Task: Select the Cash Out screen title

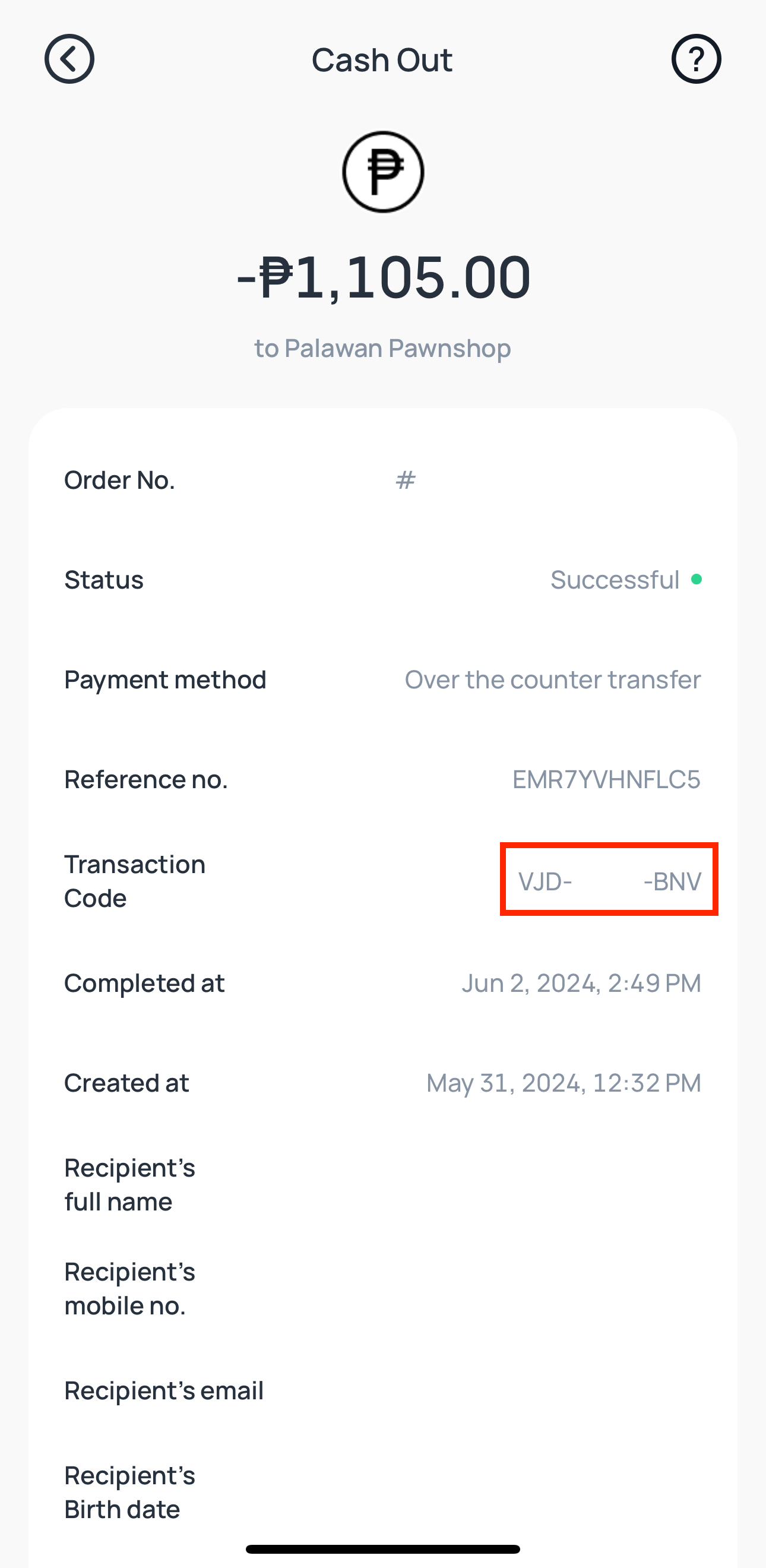Action: click(382, 59)
